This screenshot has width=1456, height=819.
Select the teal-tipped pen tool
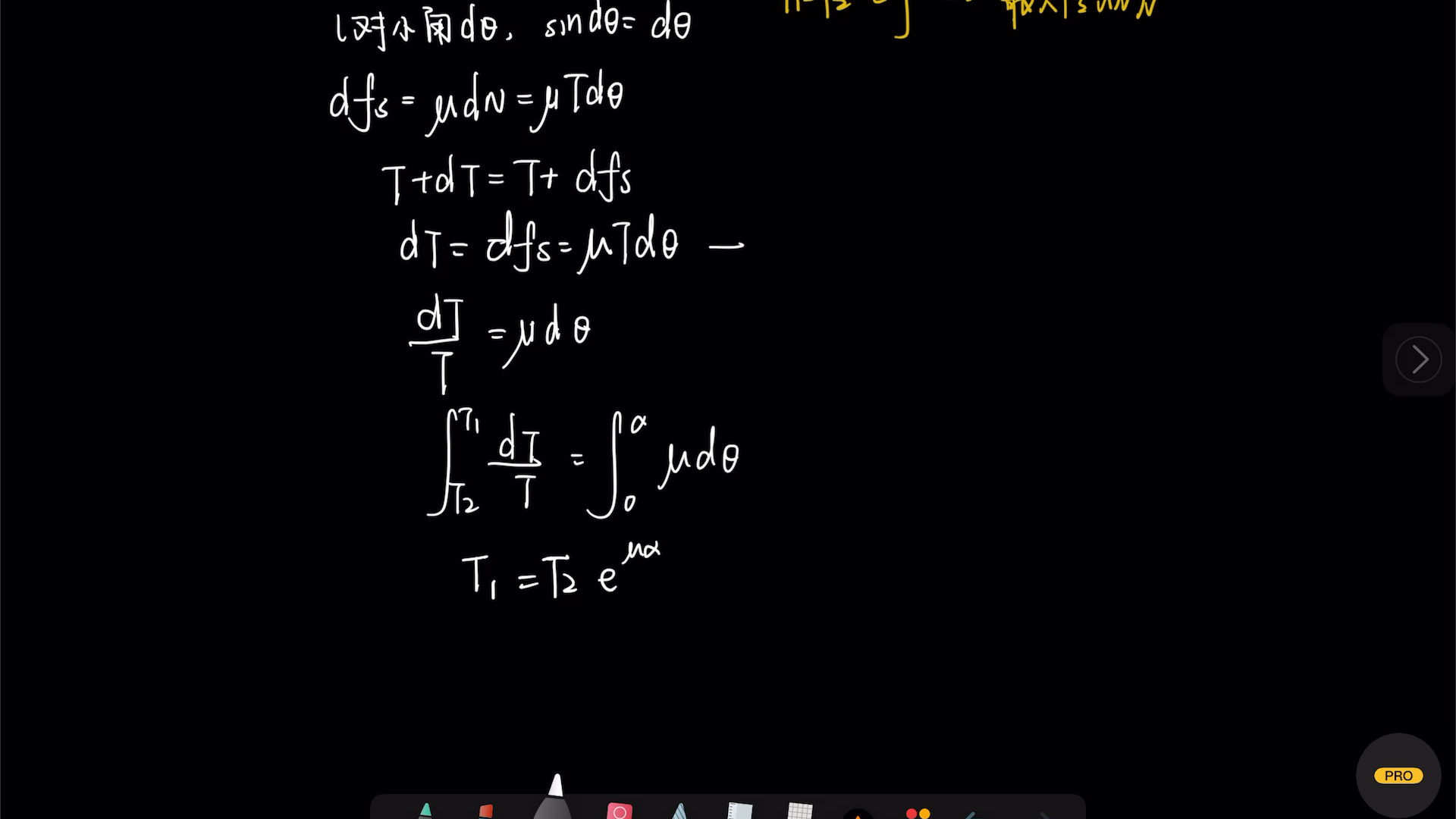425,811
